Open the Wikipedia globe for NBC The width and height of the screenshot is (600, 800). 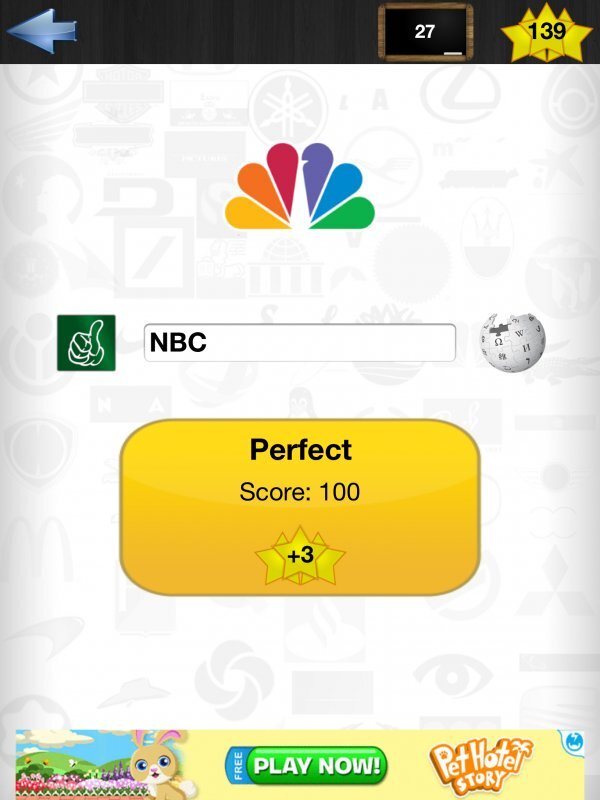click(x=511, y=342)
